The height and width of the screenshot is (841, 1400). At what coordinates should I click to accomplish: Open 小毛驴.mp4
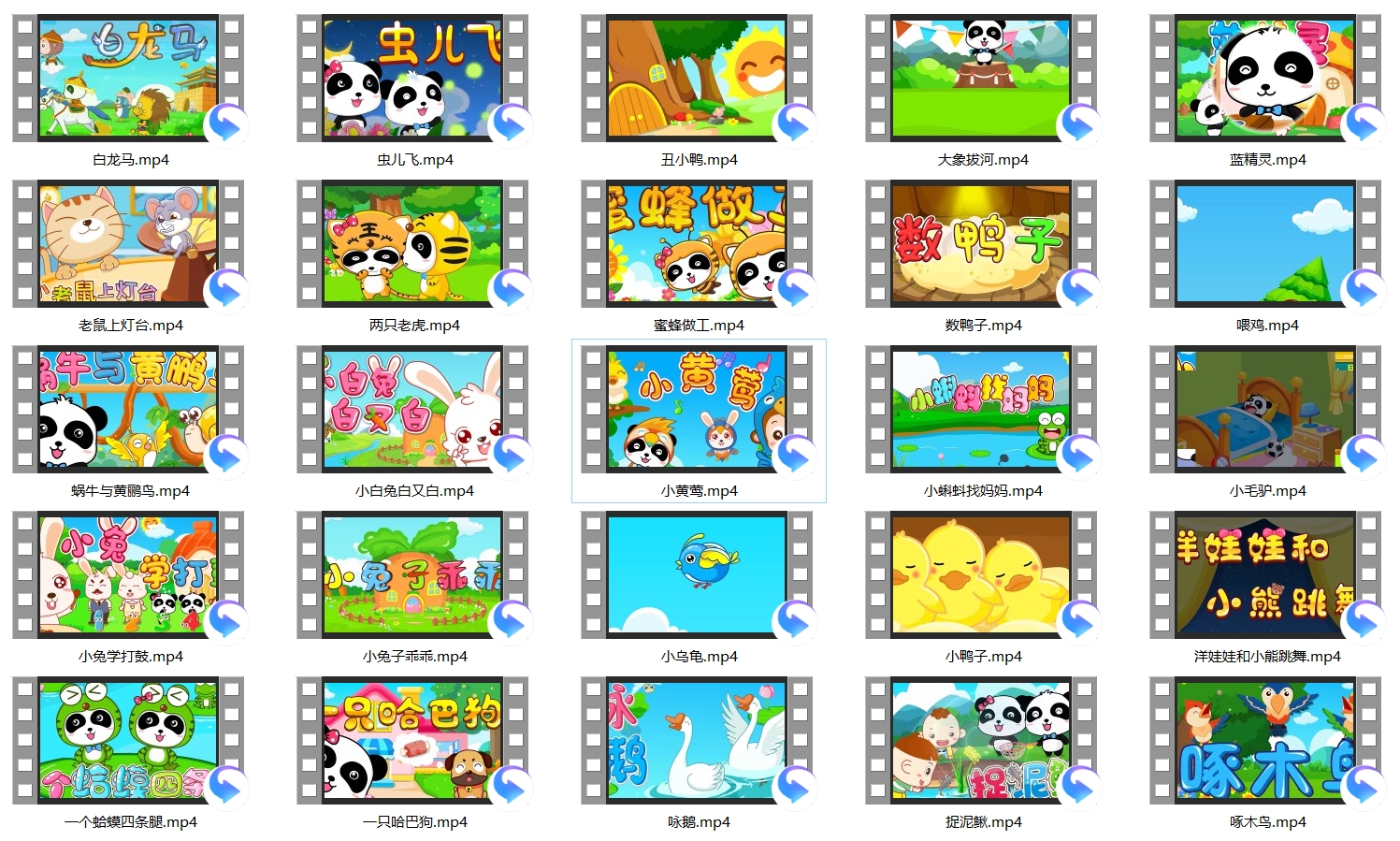[1265, 410]
